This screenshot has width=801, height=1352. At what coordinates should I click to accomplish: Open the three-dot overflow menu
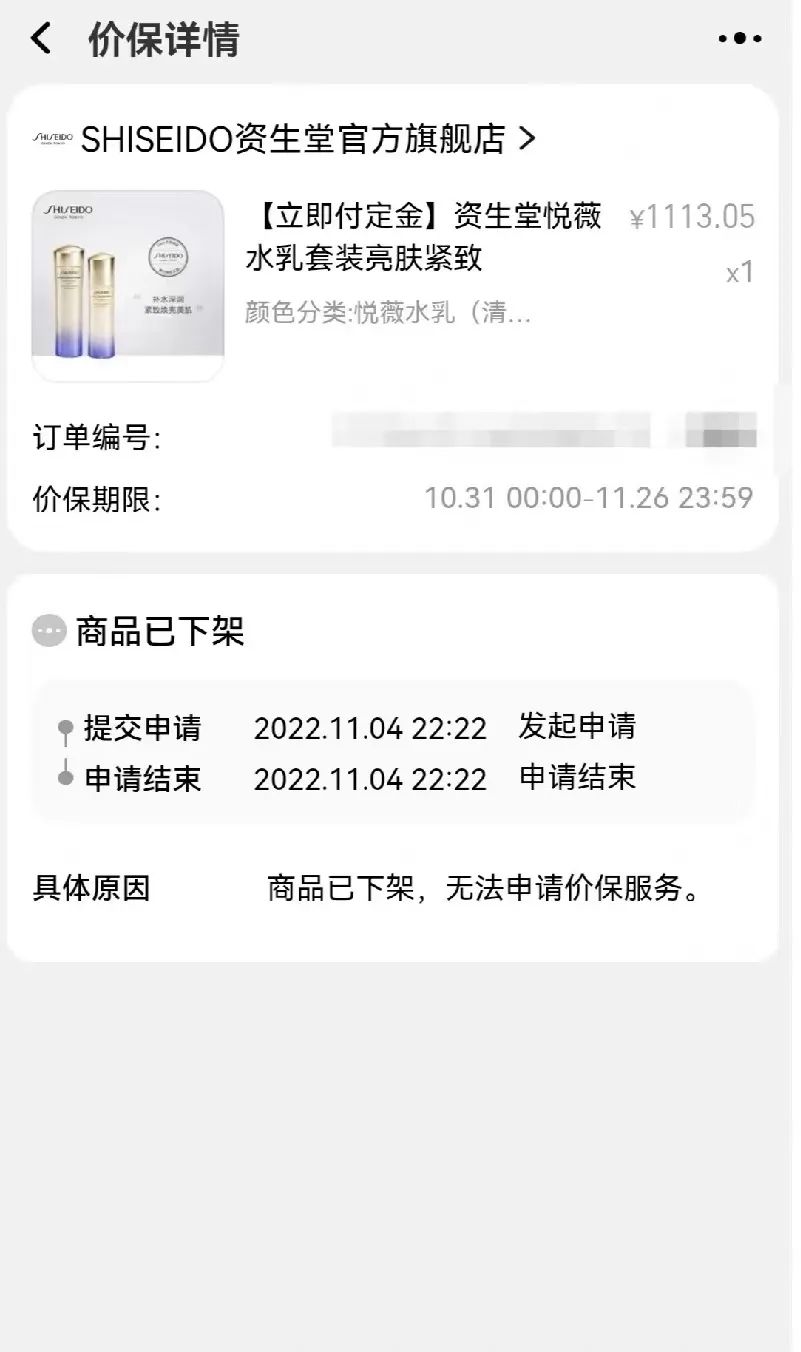pos(740,39)
